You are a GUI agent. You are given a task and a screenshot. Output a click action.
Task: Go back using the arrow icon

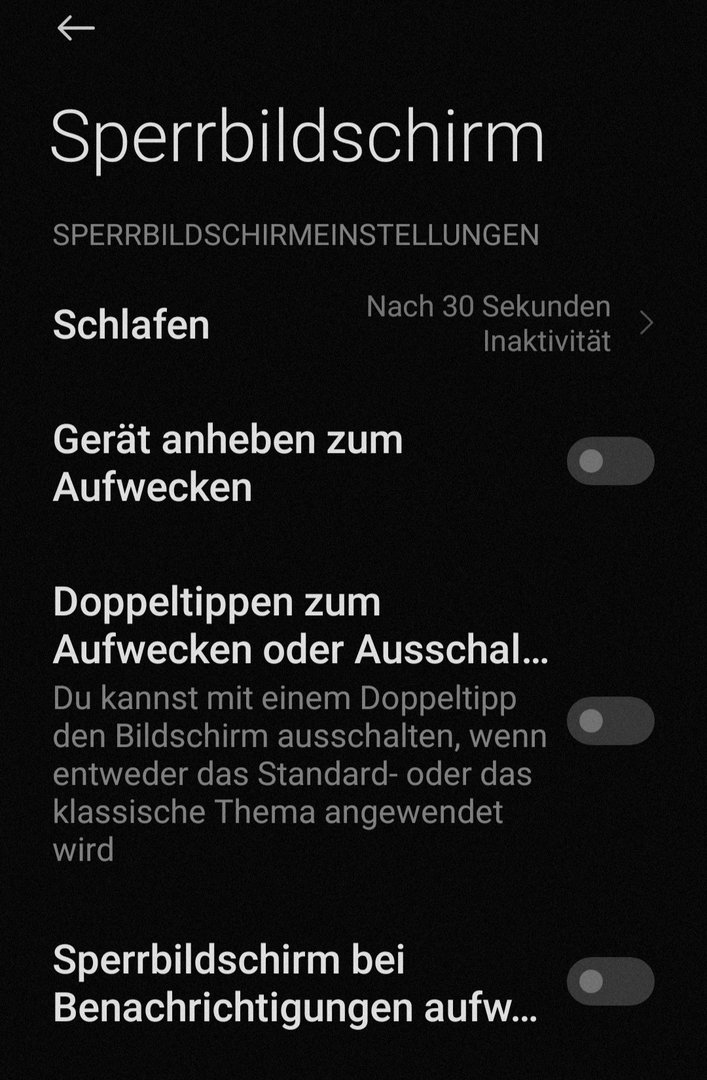pos(76,29)
